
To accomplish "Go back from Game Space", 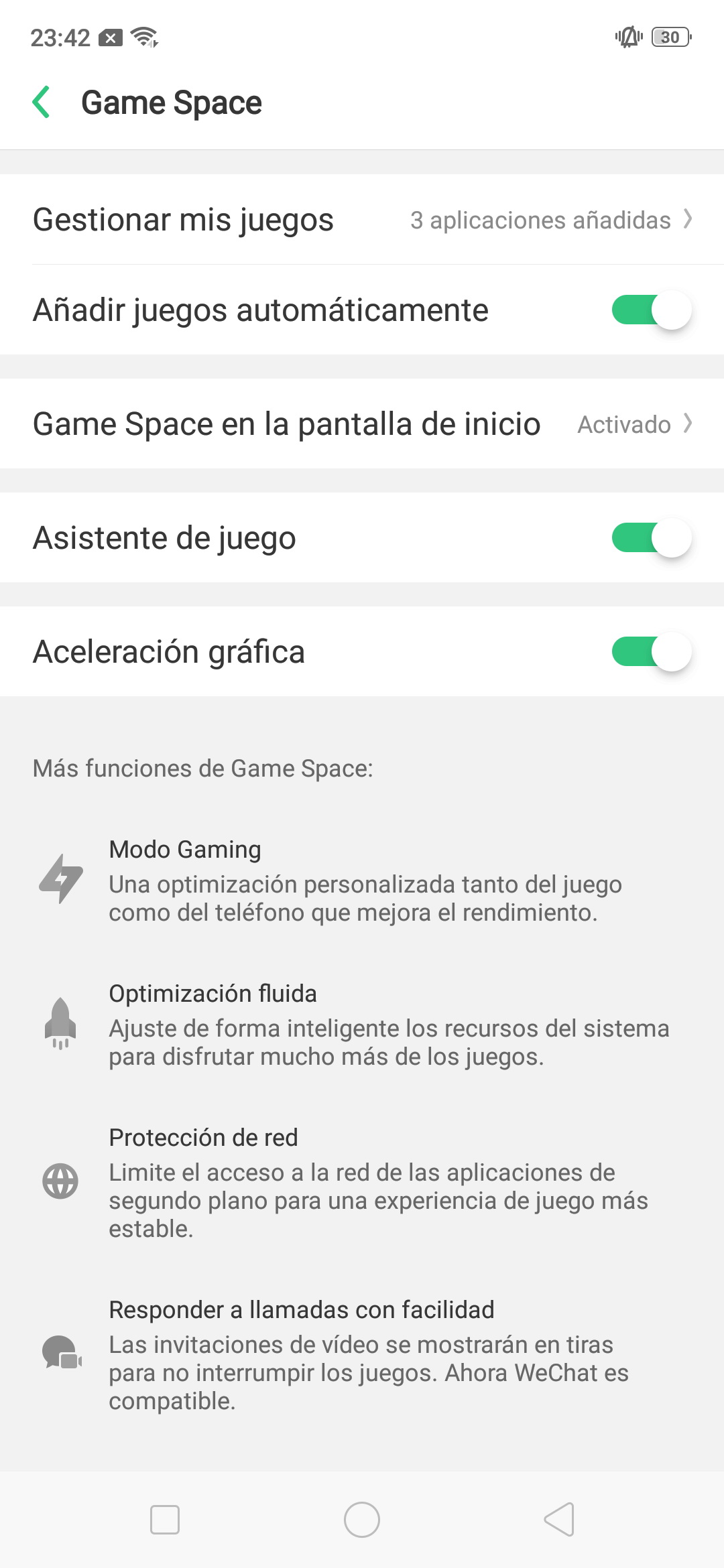I will [x=42, y=103].
